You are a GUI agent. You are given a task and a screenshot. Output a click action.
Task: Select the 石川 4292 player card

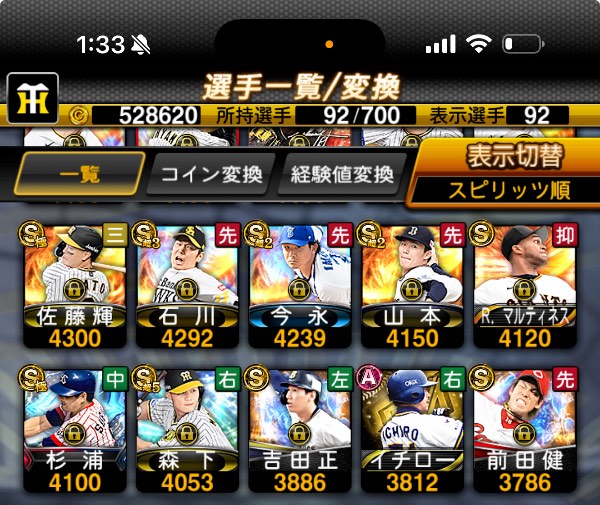pos(187,280)
